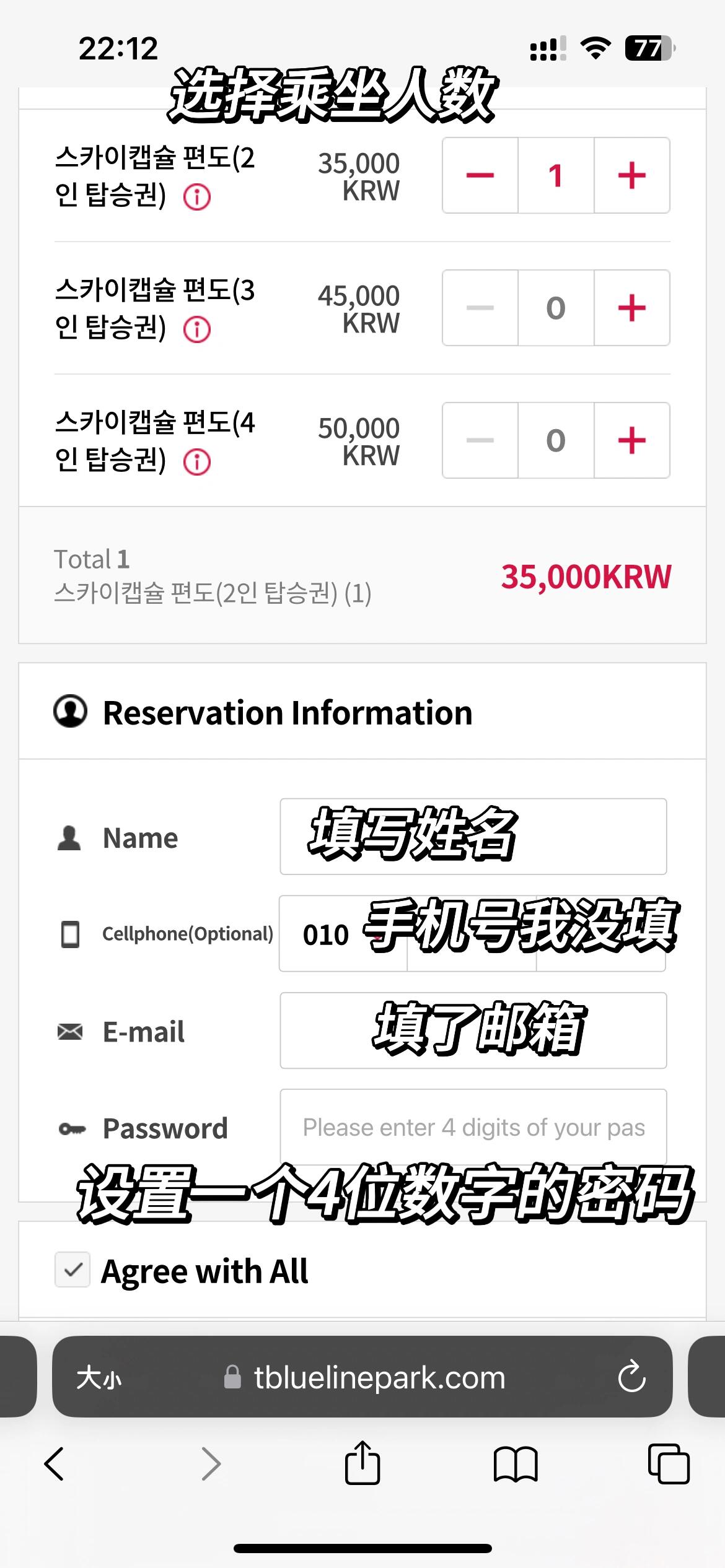Image resolution: width=725 pixels, height=1568 pixels.
Task: Open Safari bookmarks
Action: pyautogui.click(x=516, y=1465)
